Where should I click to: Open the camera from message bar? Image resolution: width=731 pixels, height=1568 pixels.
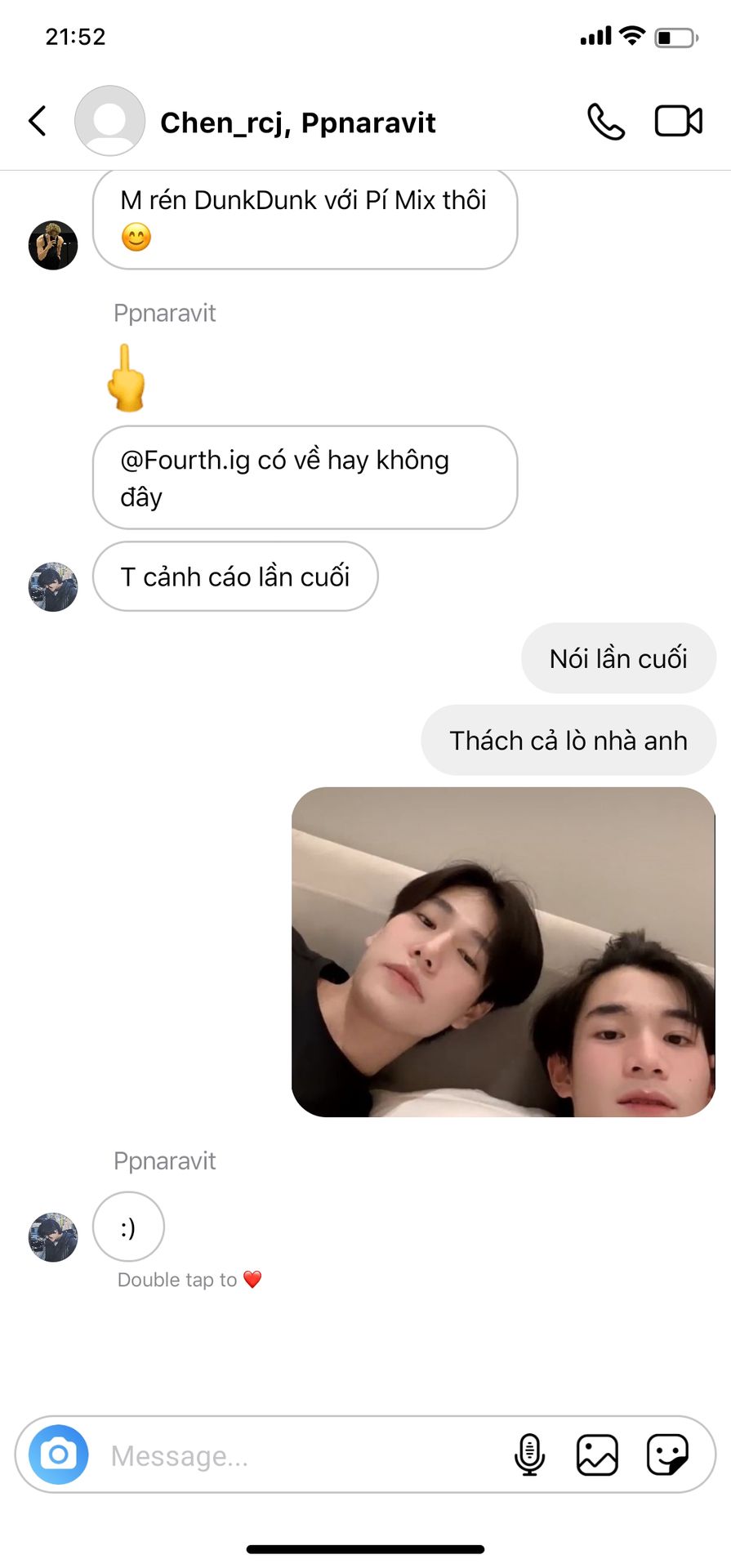[x=58, y=1454]
